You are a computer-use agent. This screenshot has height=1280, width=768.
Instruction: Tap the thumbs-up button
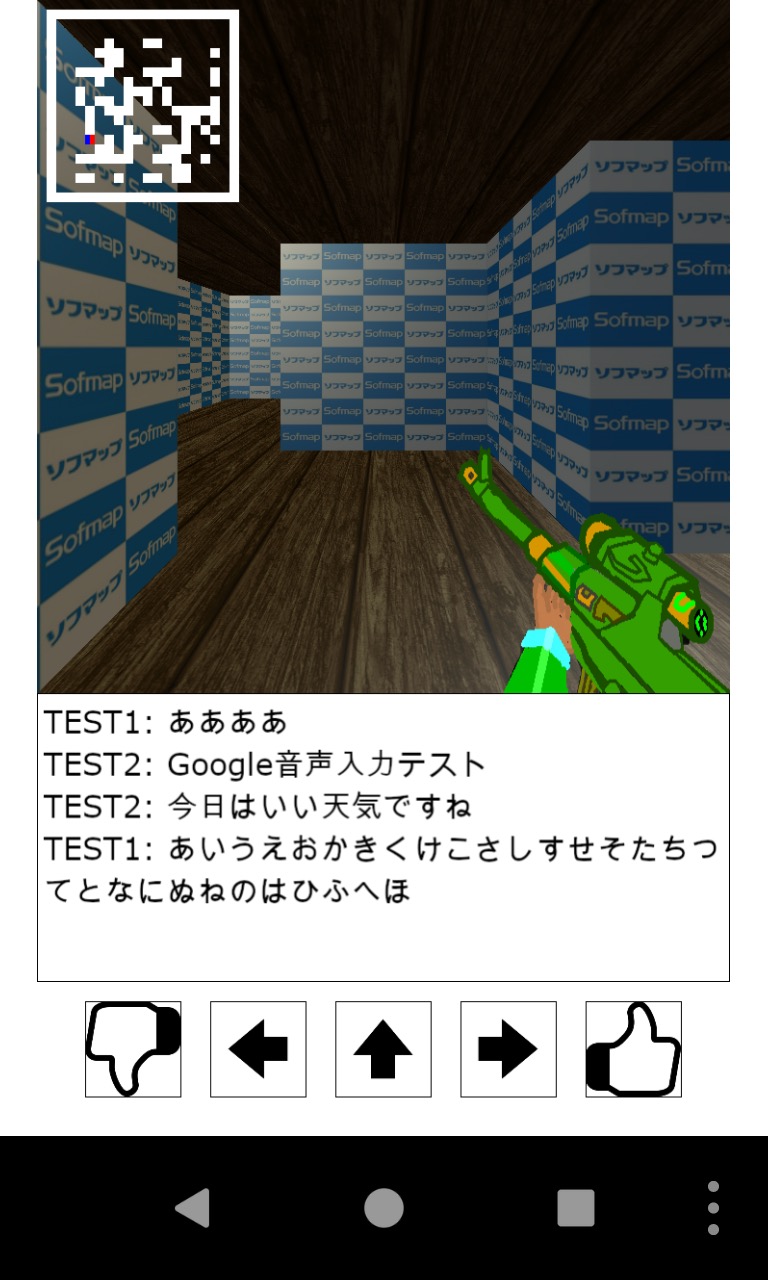pos(633,1049)
